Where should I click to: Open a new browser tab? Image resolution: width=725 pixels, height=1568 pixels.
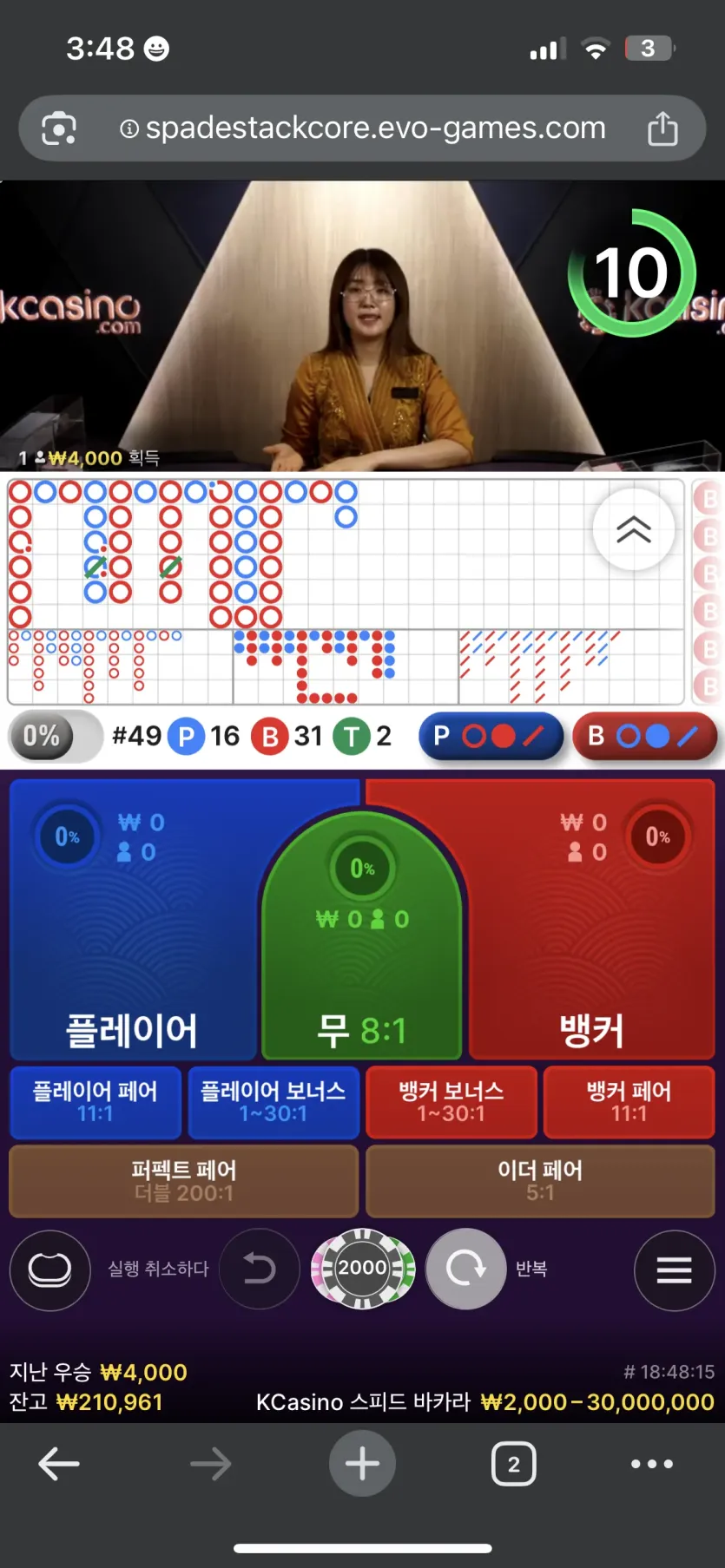pyautogui.click(x=362, y=1464)
